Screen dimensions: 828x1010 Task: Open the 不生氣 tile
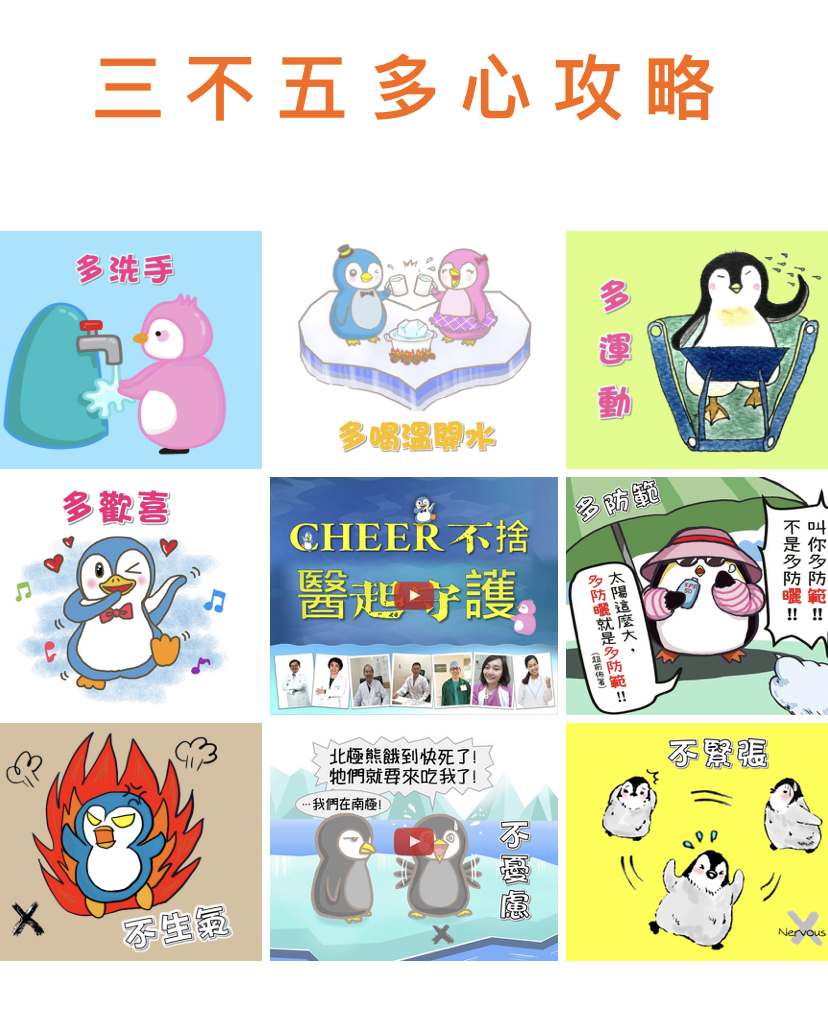coord(131,841)
